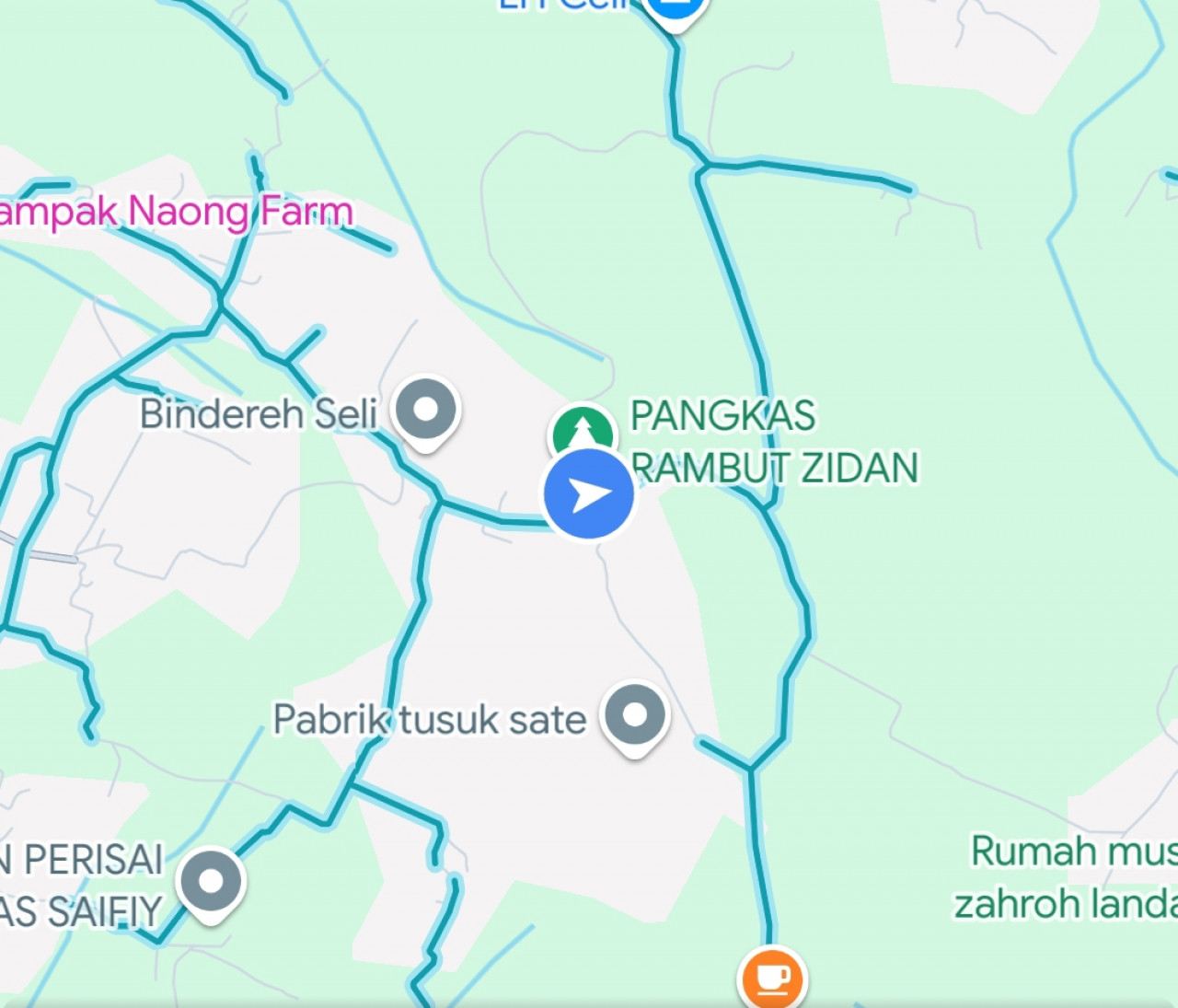1178x1008 pixels.
Task: Tap the orange cafe marker
Action: point(773,978)
